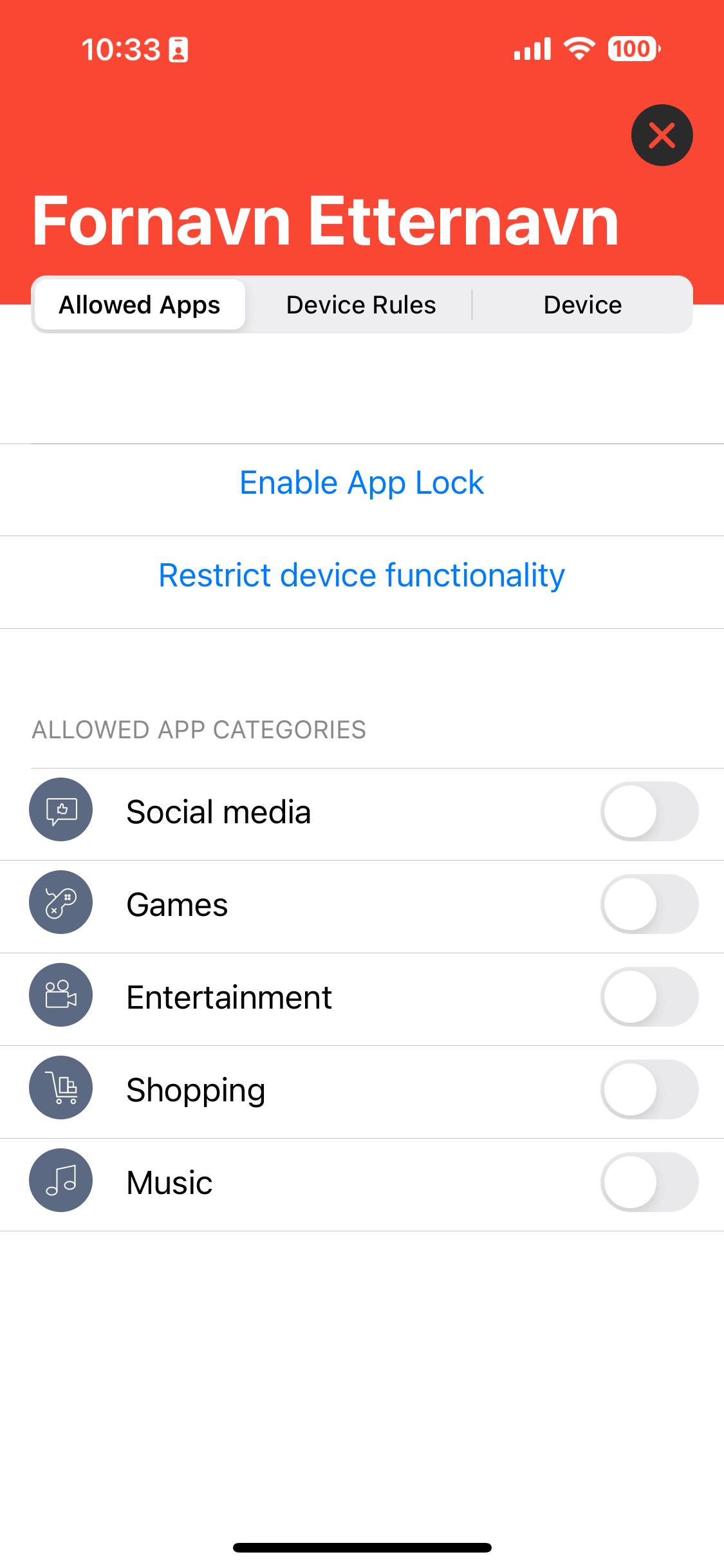
Task: Enable the Entertainment category switch
Action: tap(649, 996)
